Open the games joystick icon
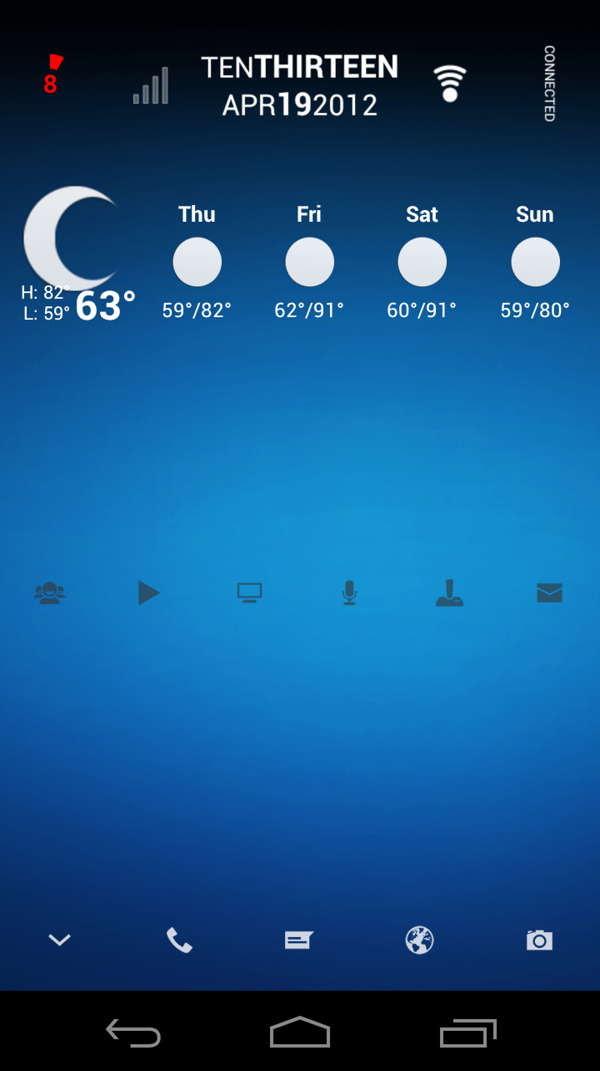 pos(449,593)
